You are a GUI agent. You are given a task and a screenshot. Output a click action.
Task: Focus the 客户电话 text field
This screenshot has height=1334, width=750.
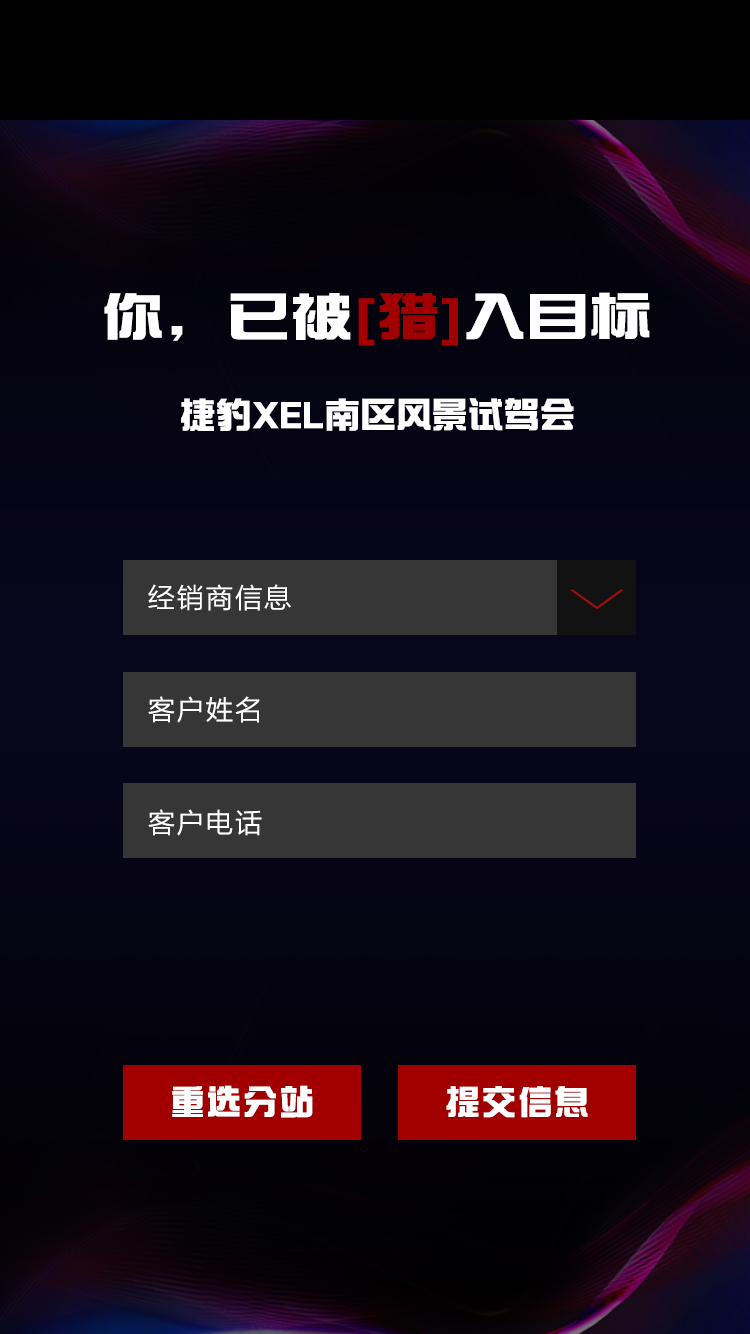tap(379, 820)
